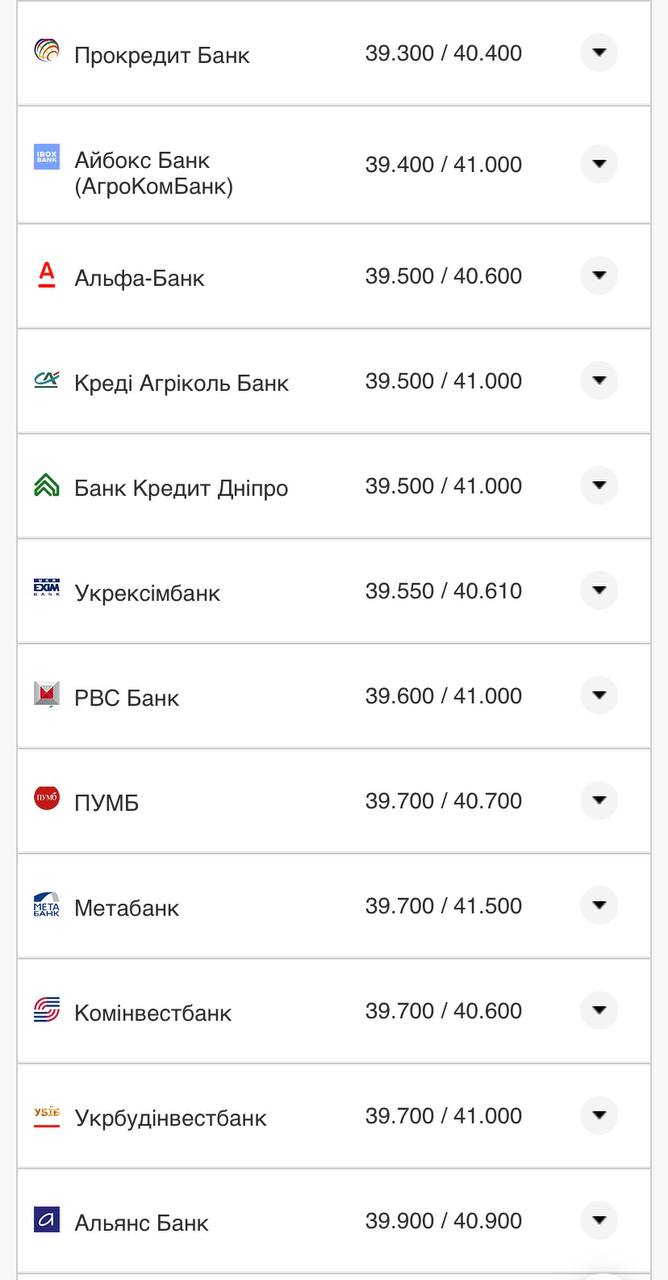Open the dropdown for Банк Кредит Дніпро
Image resolution: width=668 pixels, height=1280 pixels.
tap(599, 486)
